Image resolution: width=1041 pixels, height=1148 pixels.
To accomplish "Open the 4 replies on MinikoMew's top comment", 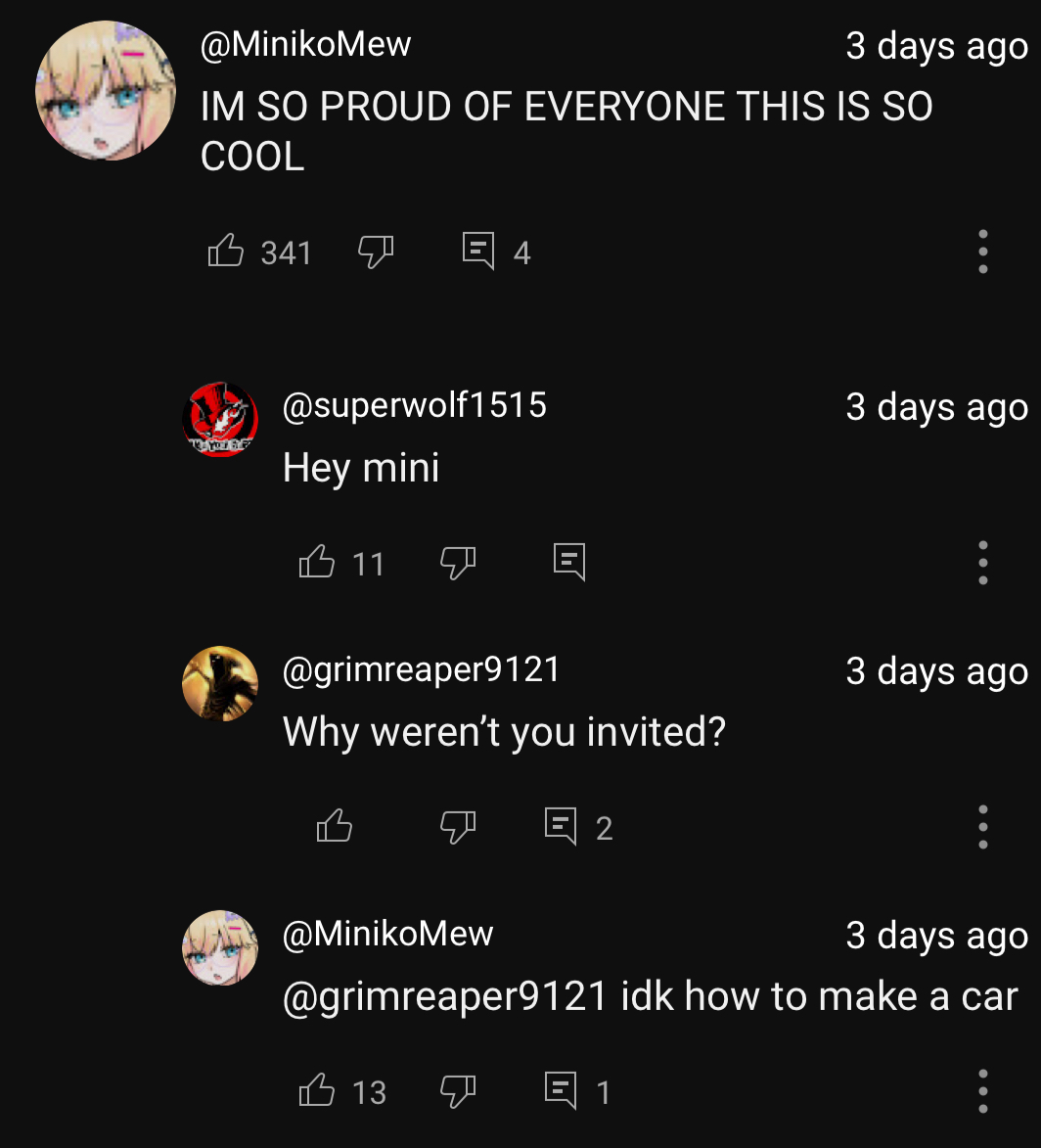I will tap(478, 252).
